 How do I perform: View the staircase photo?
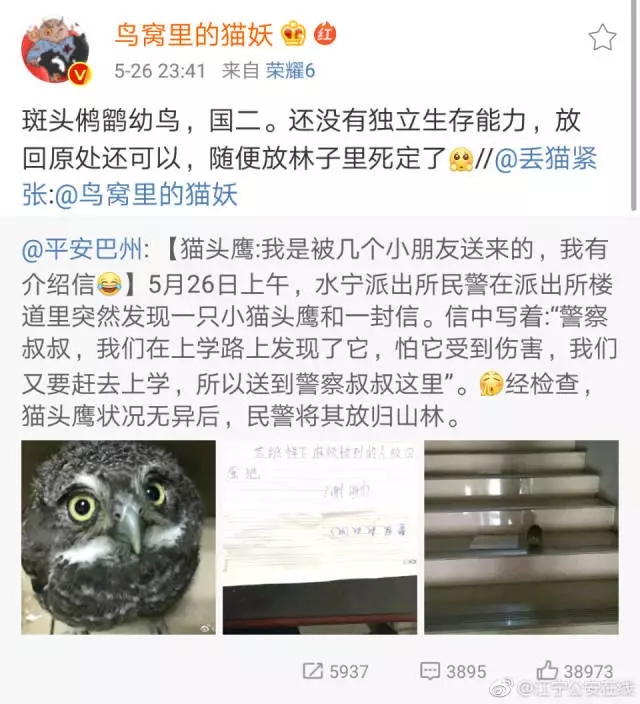521,536
